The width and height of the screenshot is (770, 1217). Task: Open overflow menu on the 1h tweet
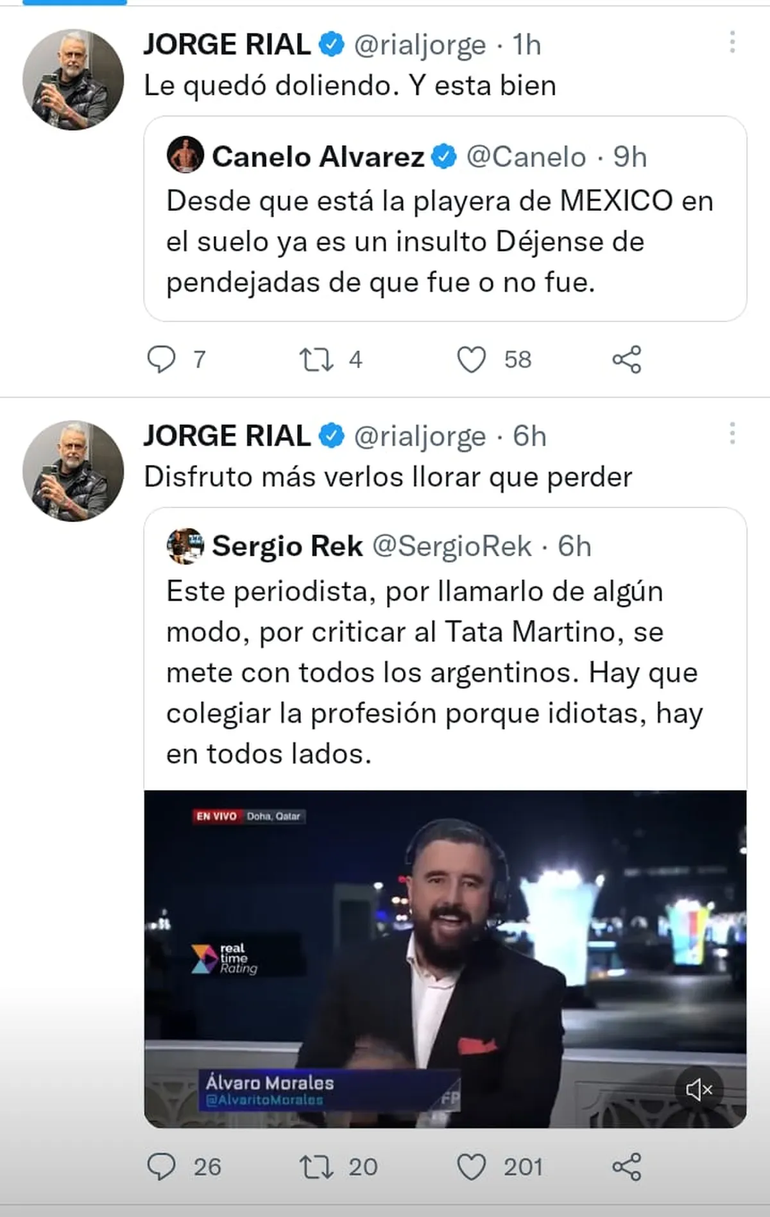coord(732,42)
